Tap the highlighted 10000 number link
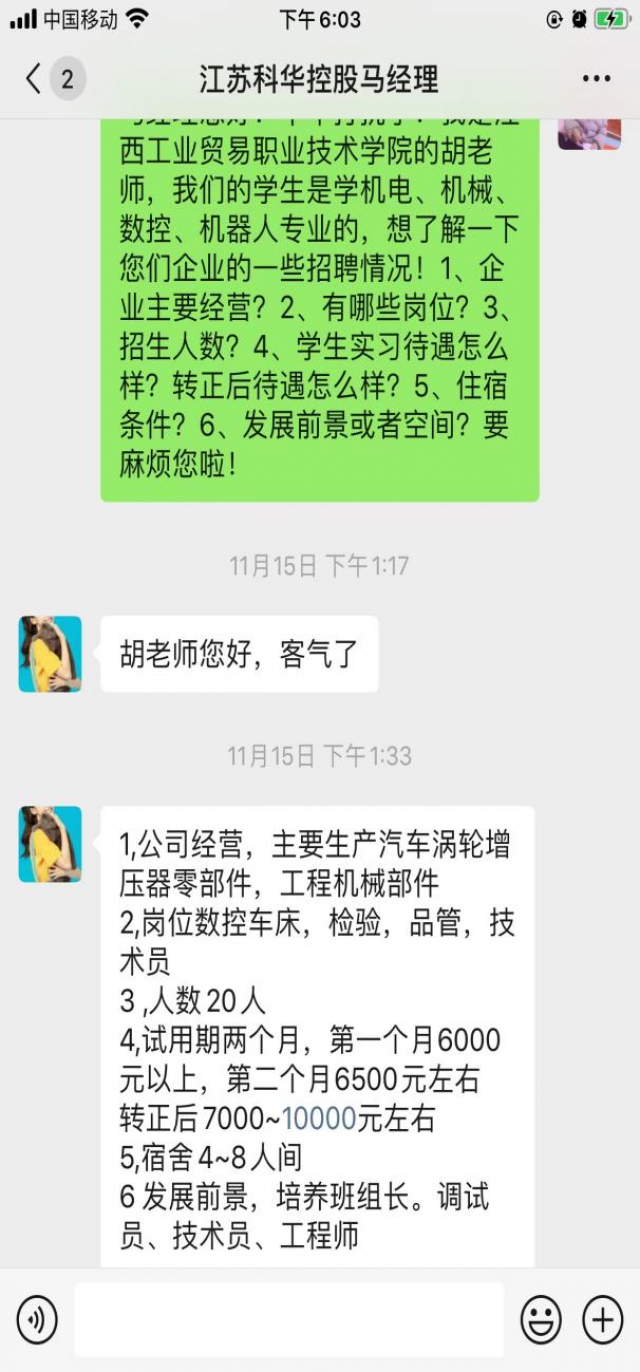640x1372 pixels. click(319, 1118)
